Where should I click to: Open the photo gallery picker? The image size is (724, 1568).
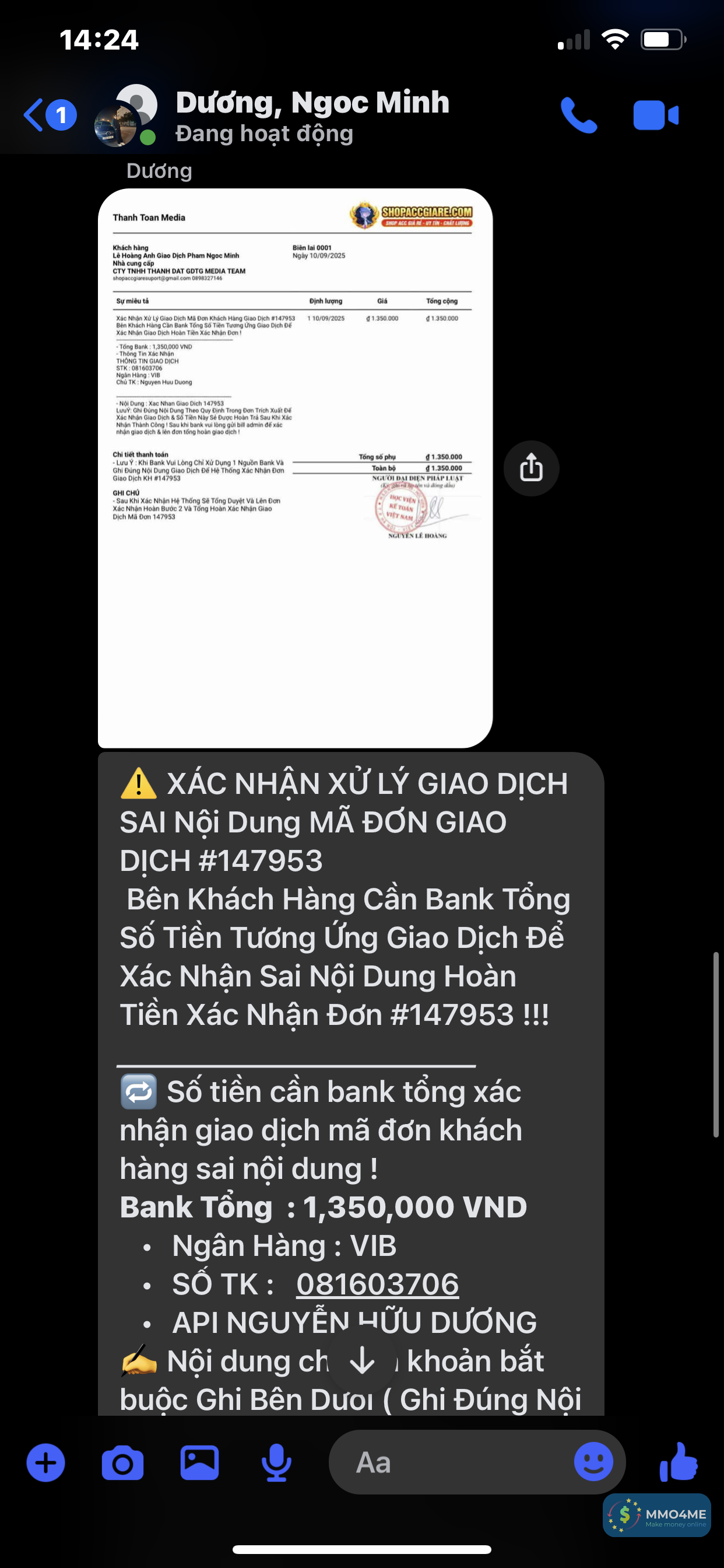click(199, 1462)
